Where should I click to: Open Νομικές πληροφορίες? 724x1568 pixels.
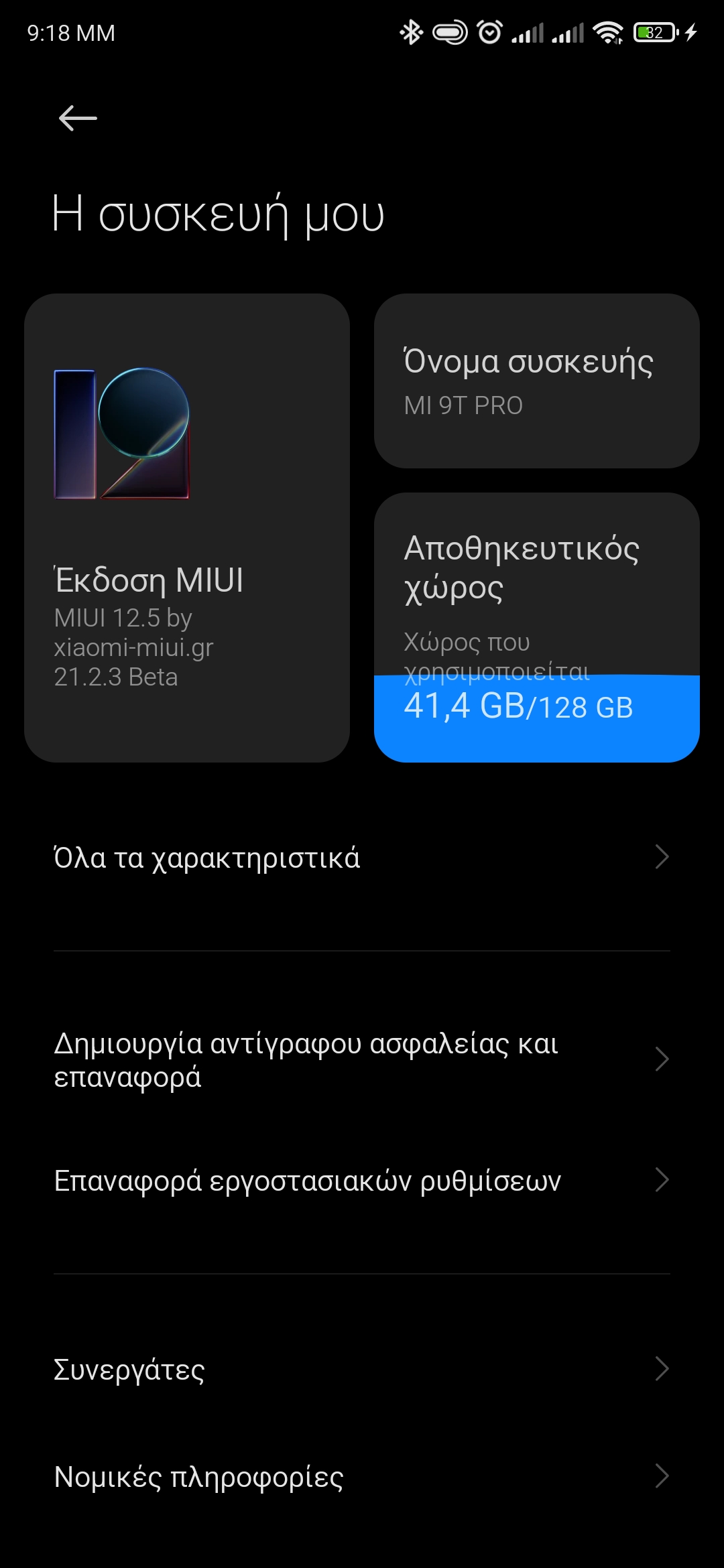pyautogui.click(x=362, y=1477)
